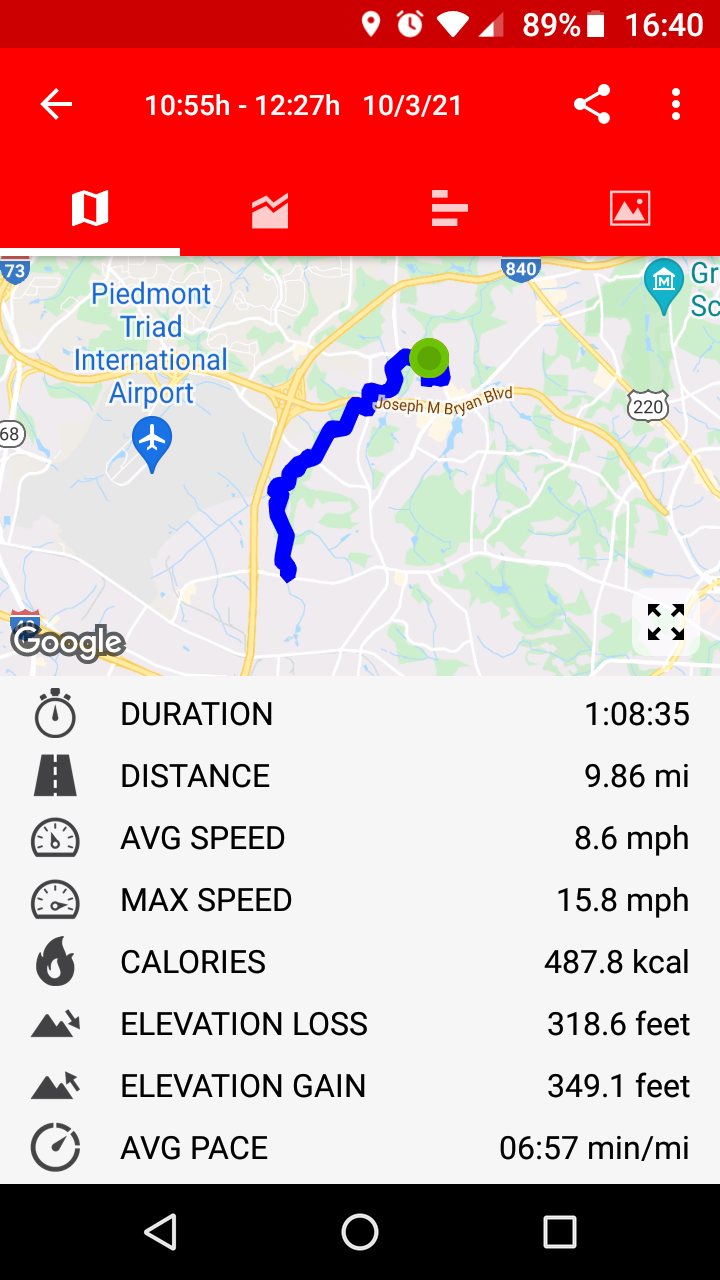The height and width of the screenshot is (1280, 720).
Task: Tap the system home button
Action: (360, 1232)
